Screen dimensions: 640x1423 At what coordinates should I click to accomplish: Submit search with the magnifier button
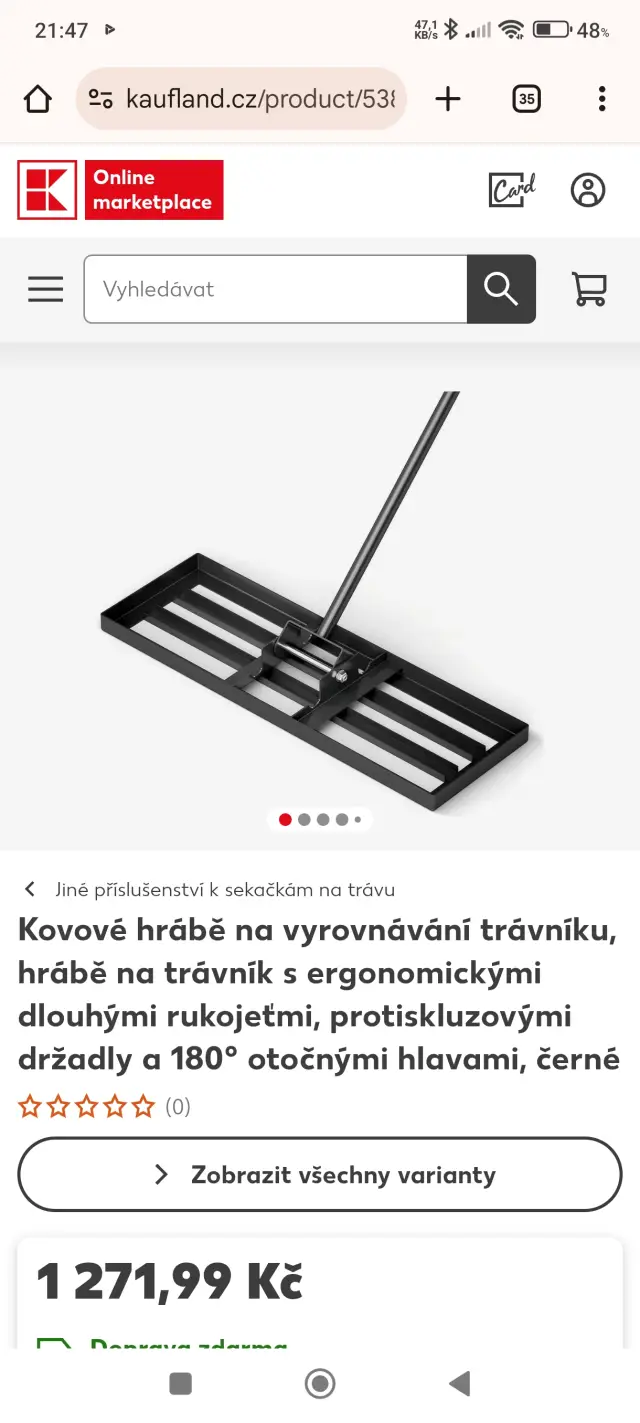point(501,289)
